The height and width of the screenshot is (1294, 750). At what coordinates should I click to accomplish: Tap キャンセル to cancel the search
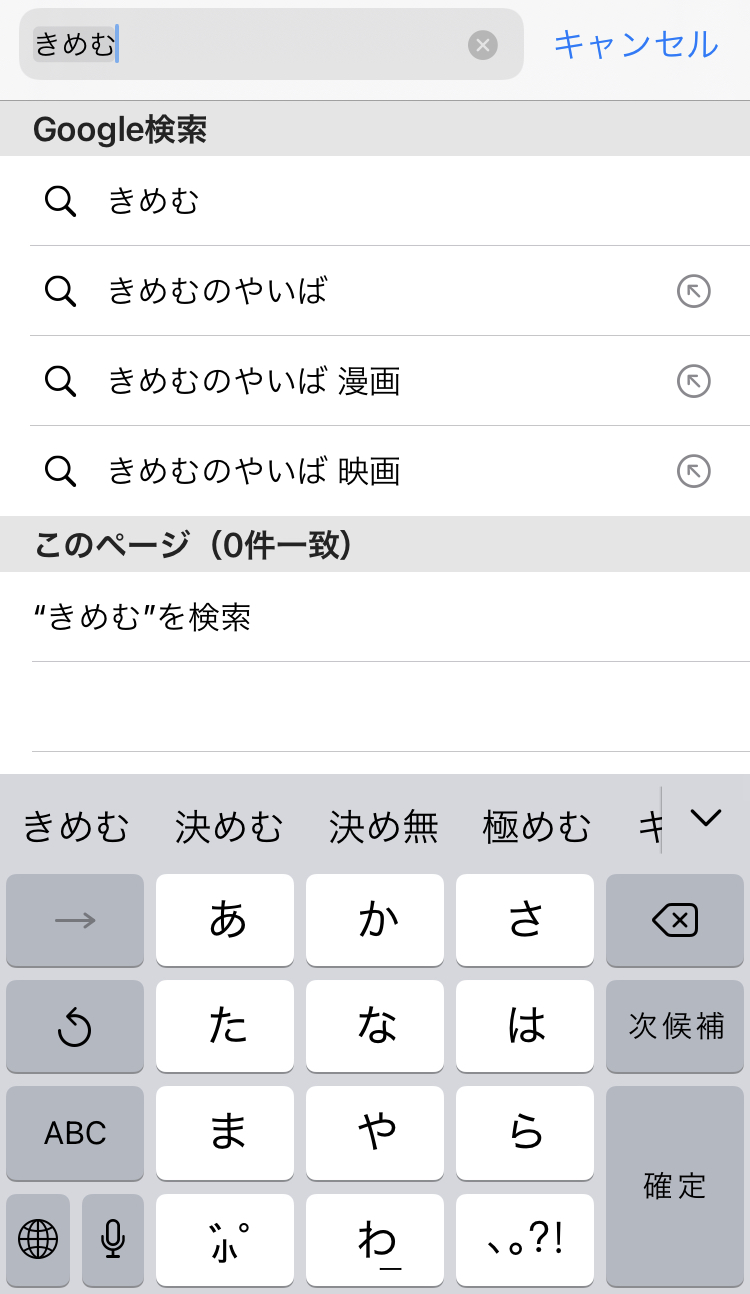(635, 45)
